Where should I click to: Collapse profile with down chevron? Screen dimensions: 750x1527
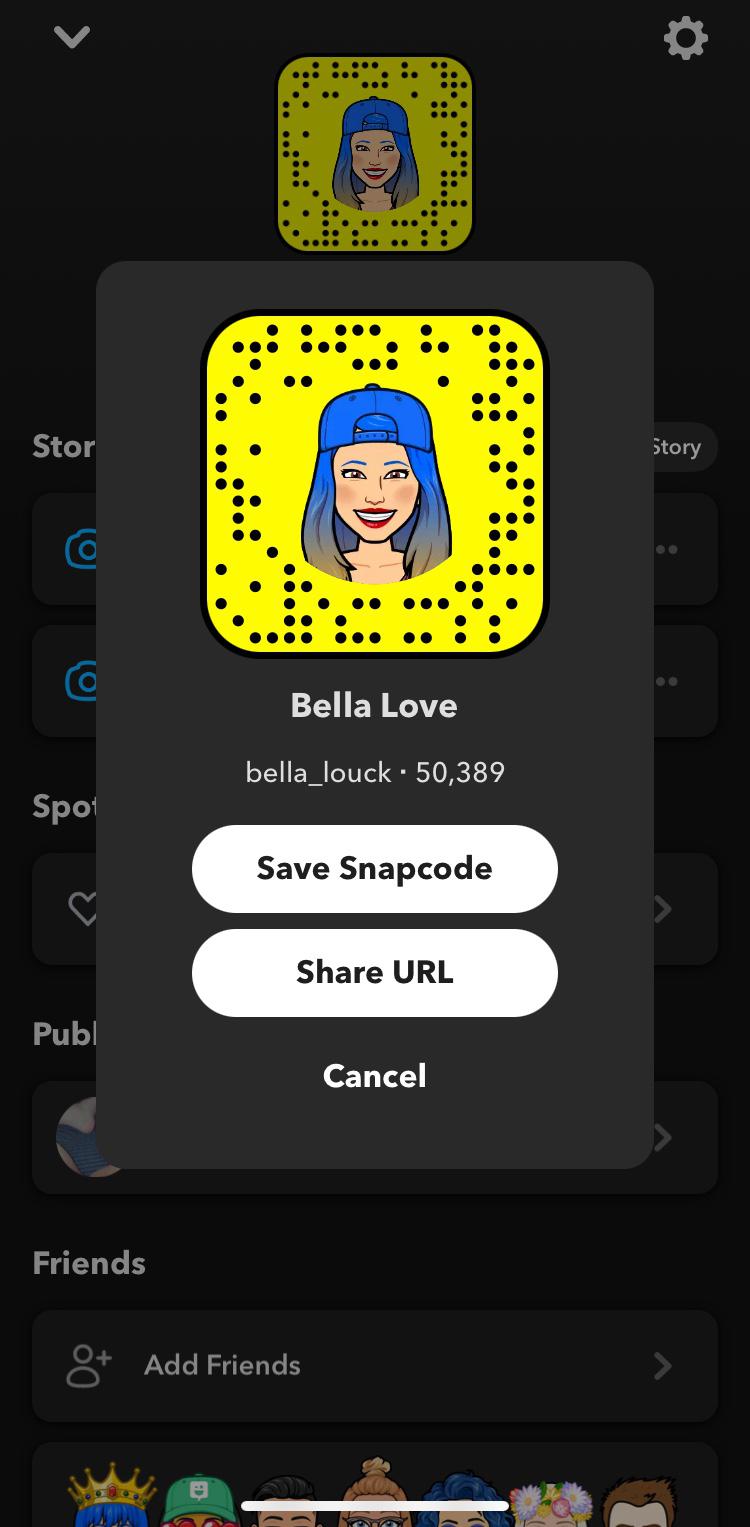tap(72, 38)
